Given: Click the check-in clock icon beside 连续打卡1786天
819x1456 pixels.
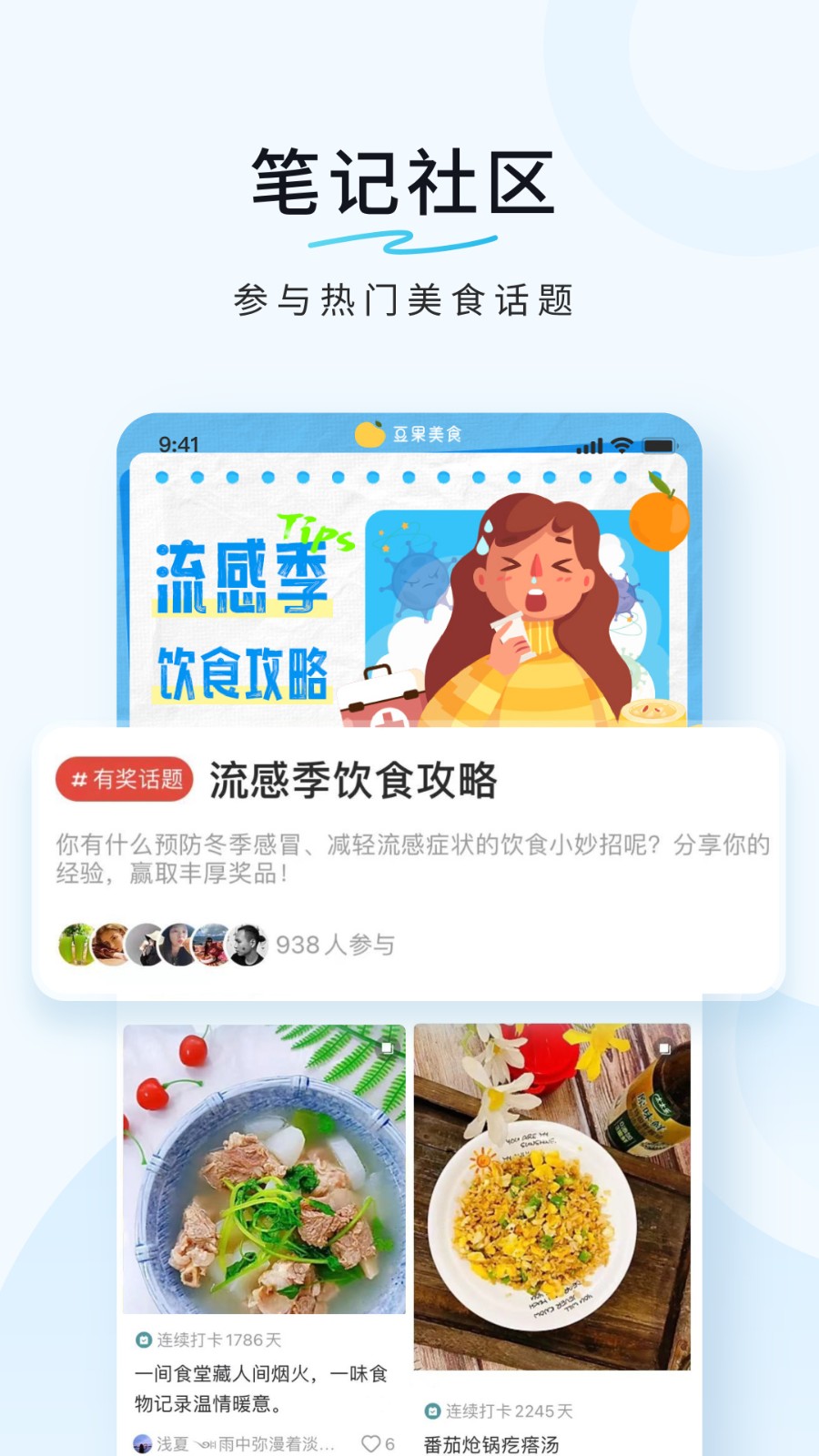Looking at the screenshot, I should click(144, 1340).
